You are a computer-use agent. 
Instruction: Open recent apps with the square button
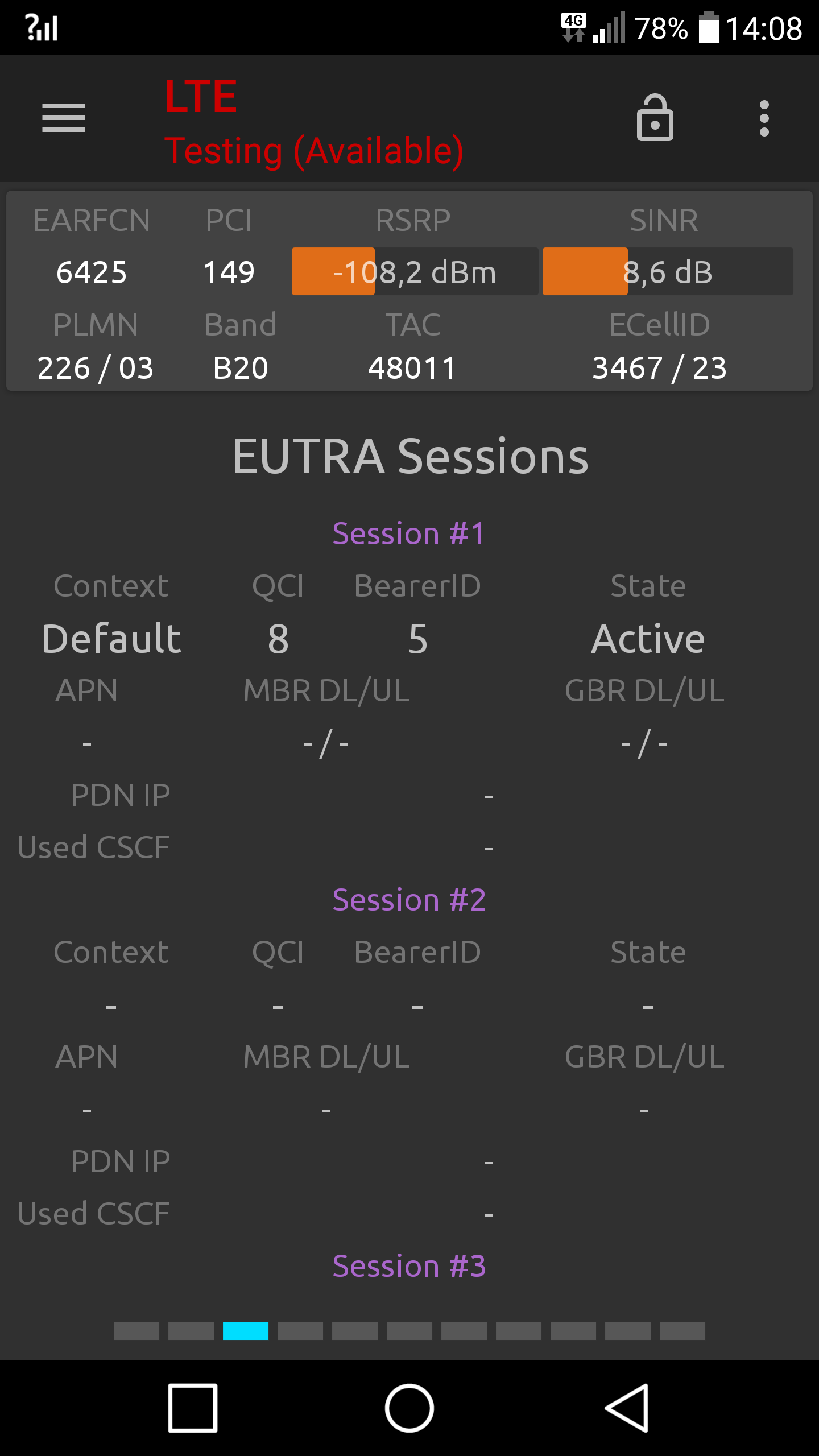point(193,1408)
